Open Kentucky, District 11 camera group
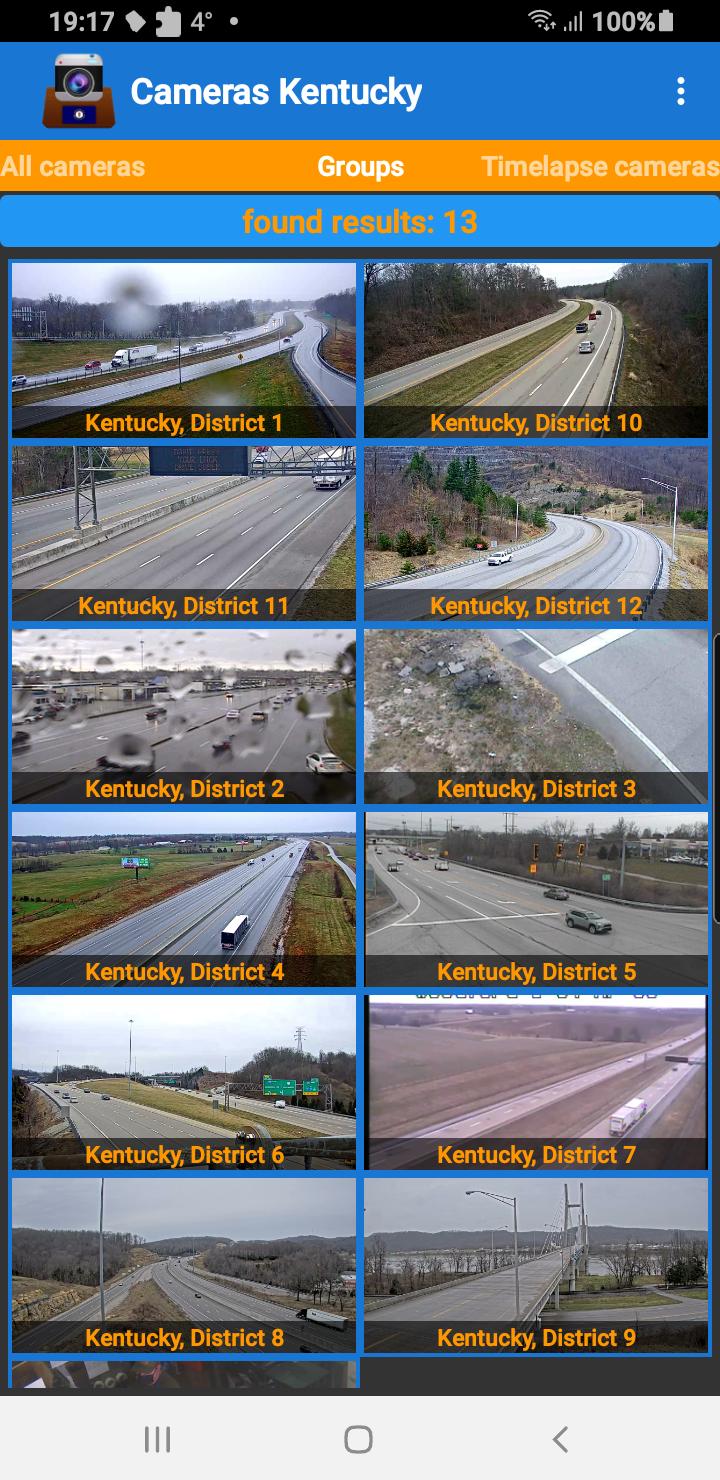 click(184, 533)
